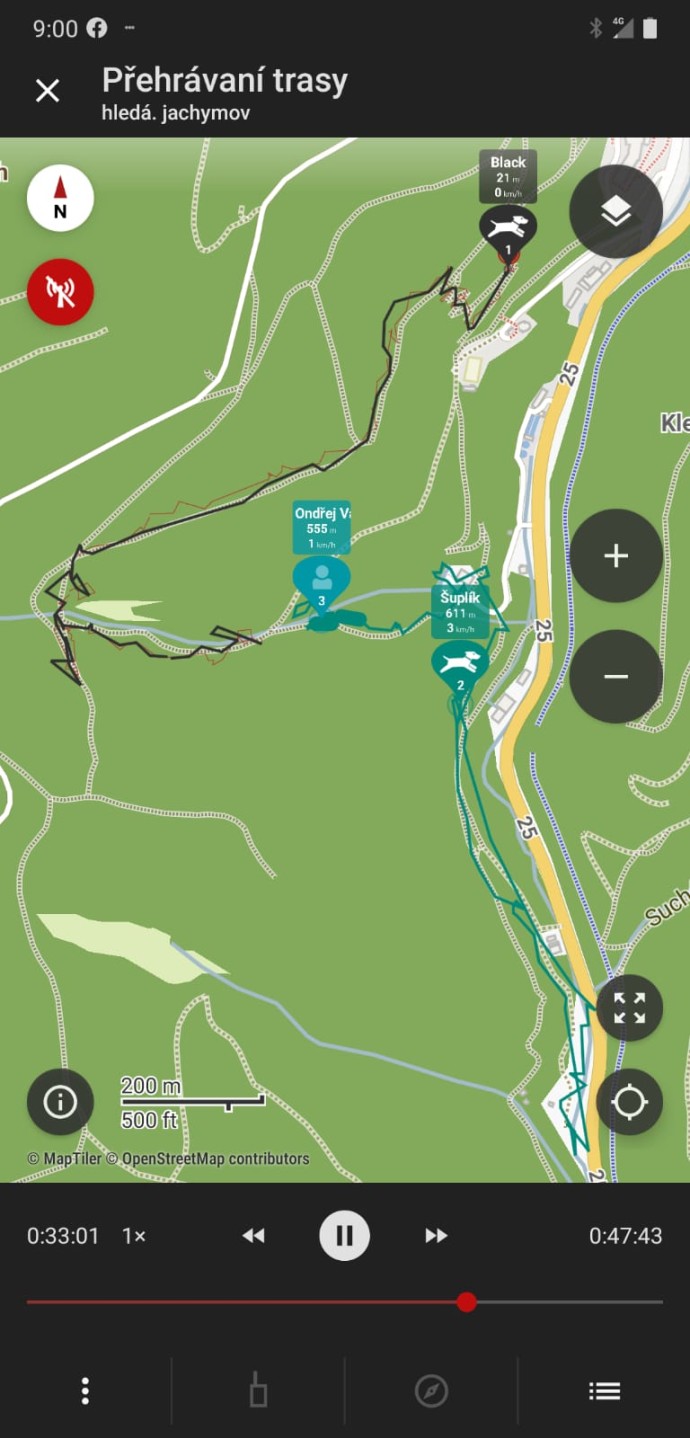This screenshot has width=690, height=1438.
Task: Tap the red antenna signal-off button
Action: pos(60,292)
